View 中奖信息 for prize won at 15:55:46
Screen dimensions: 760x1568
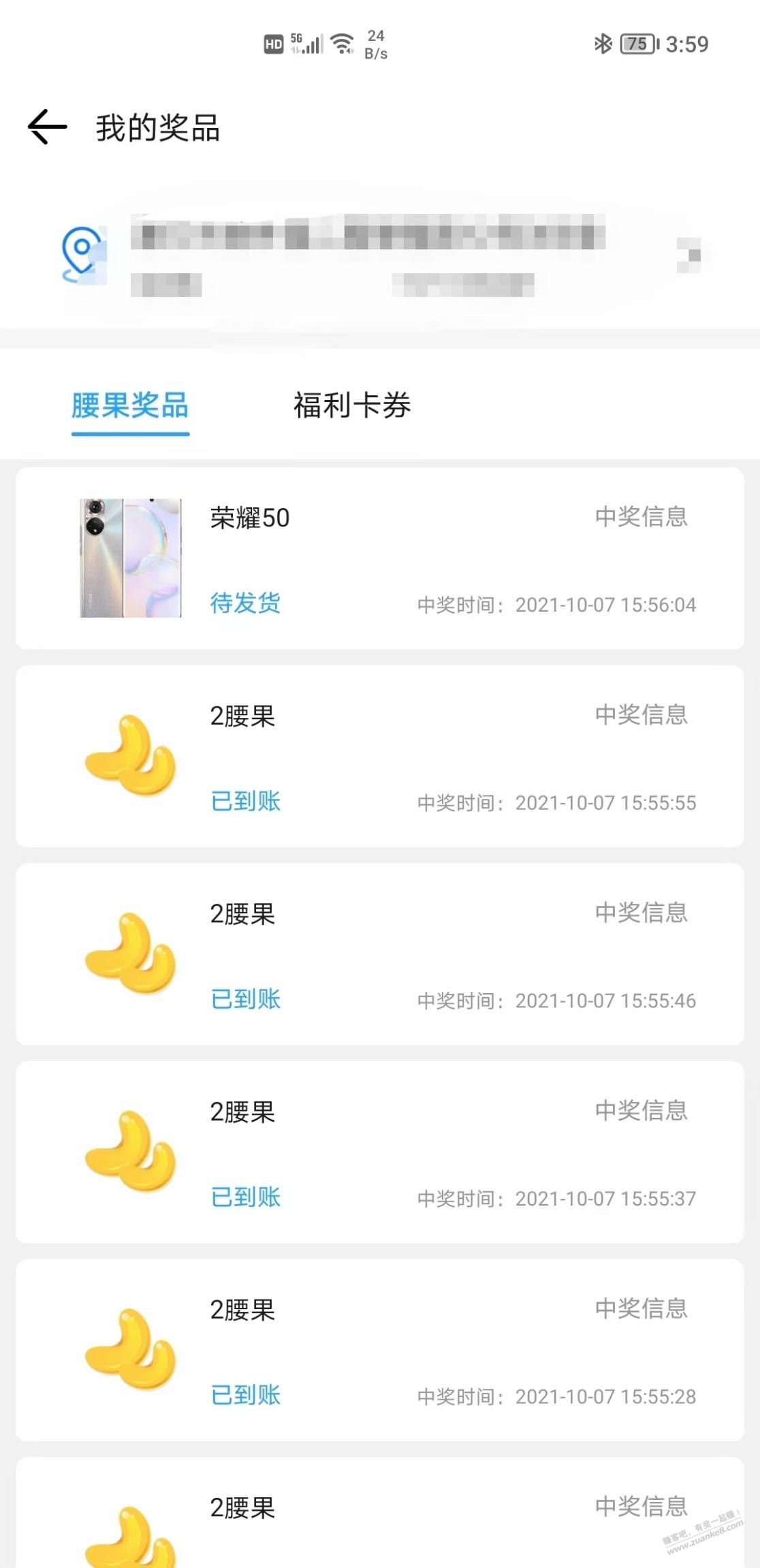tap(641, 913)
